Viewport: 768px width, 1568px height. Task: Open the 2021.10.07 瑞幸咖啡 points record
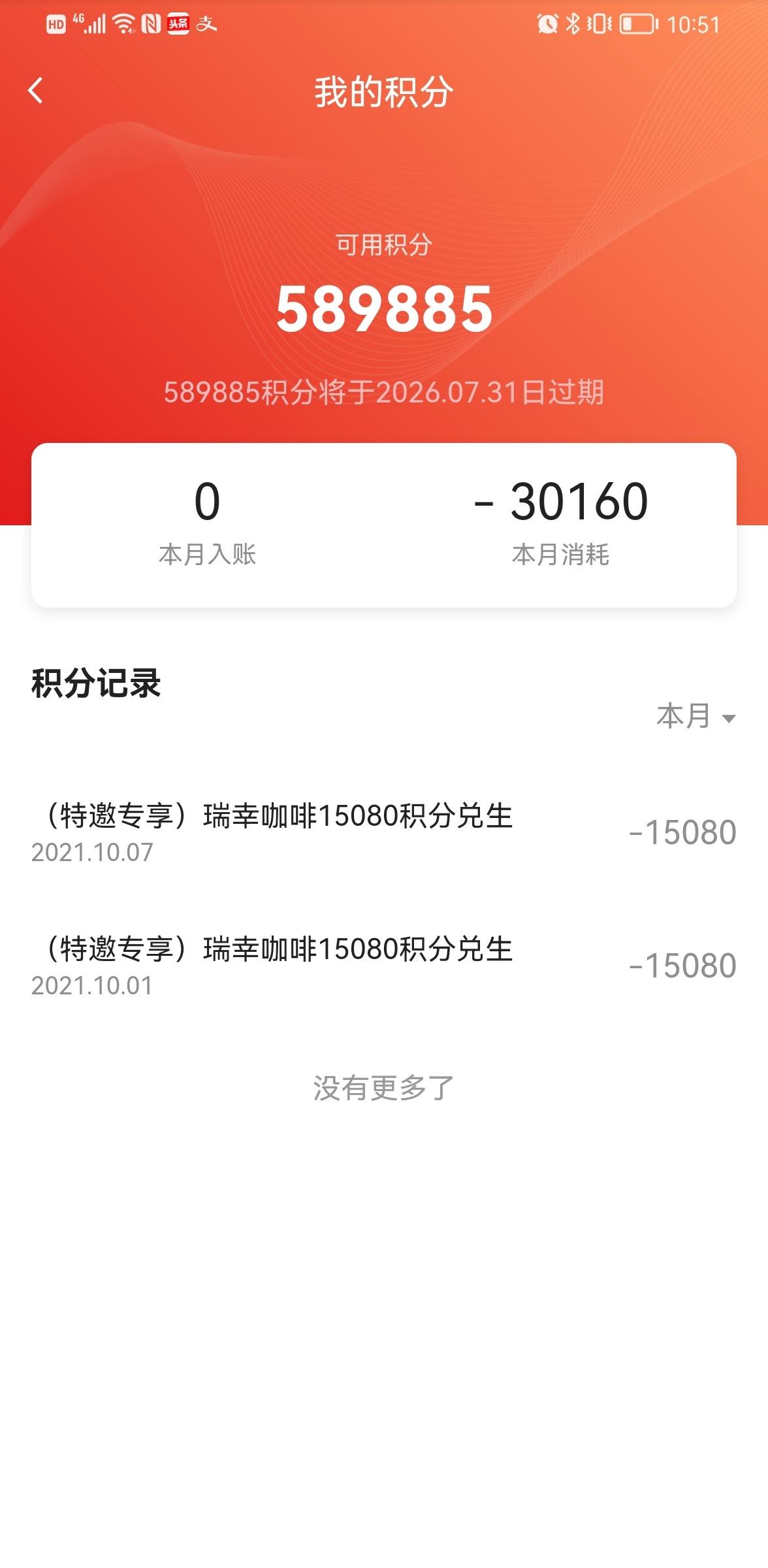click(384, 832)
